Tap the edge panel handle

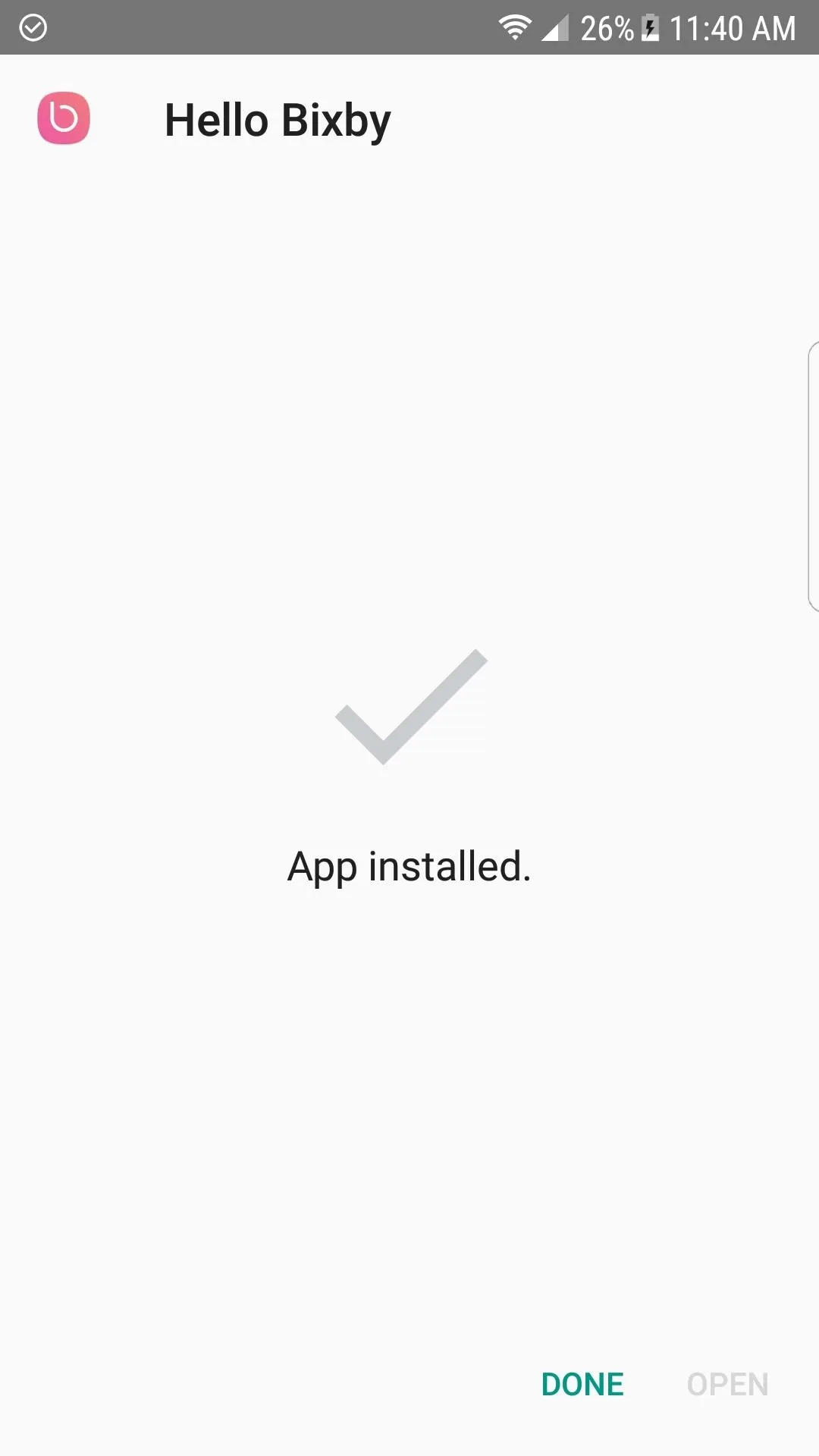point(813,476)
